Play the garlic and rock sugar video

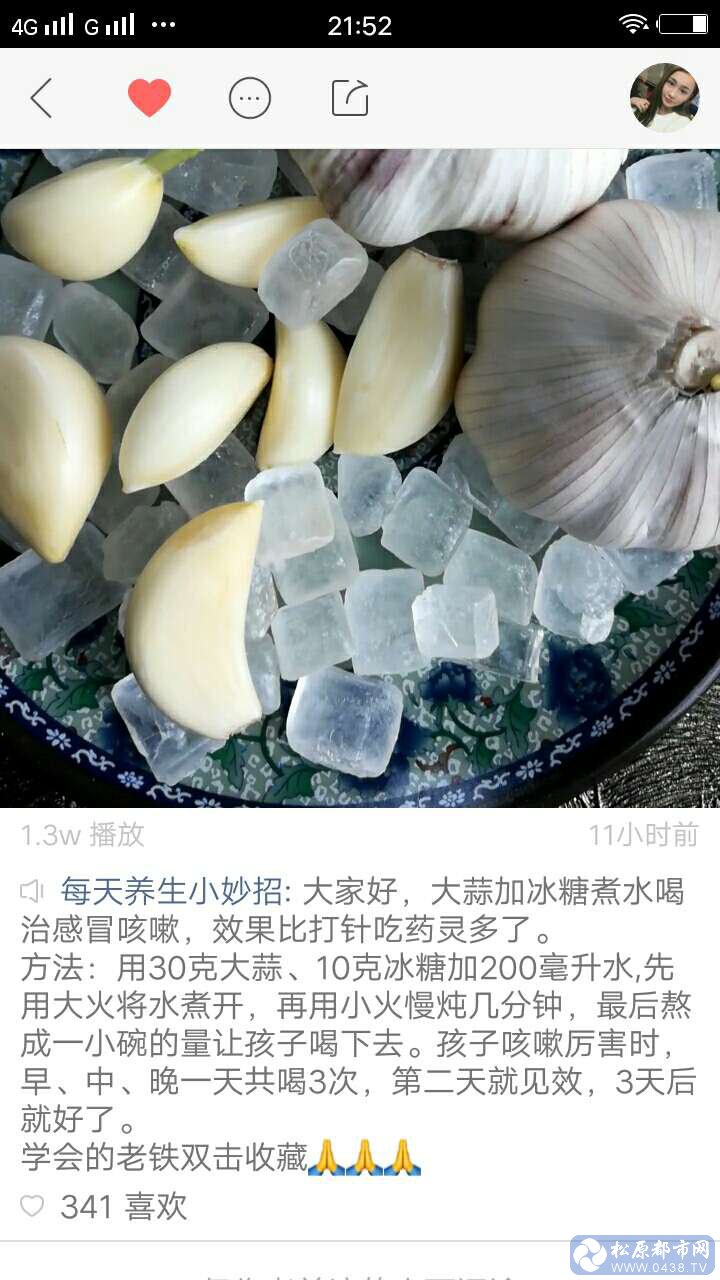(x=360, y=478)
